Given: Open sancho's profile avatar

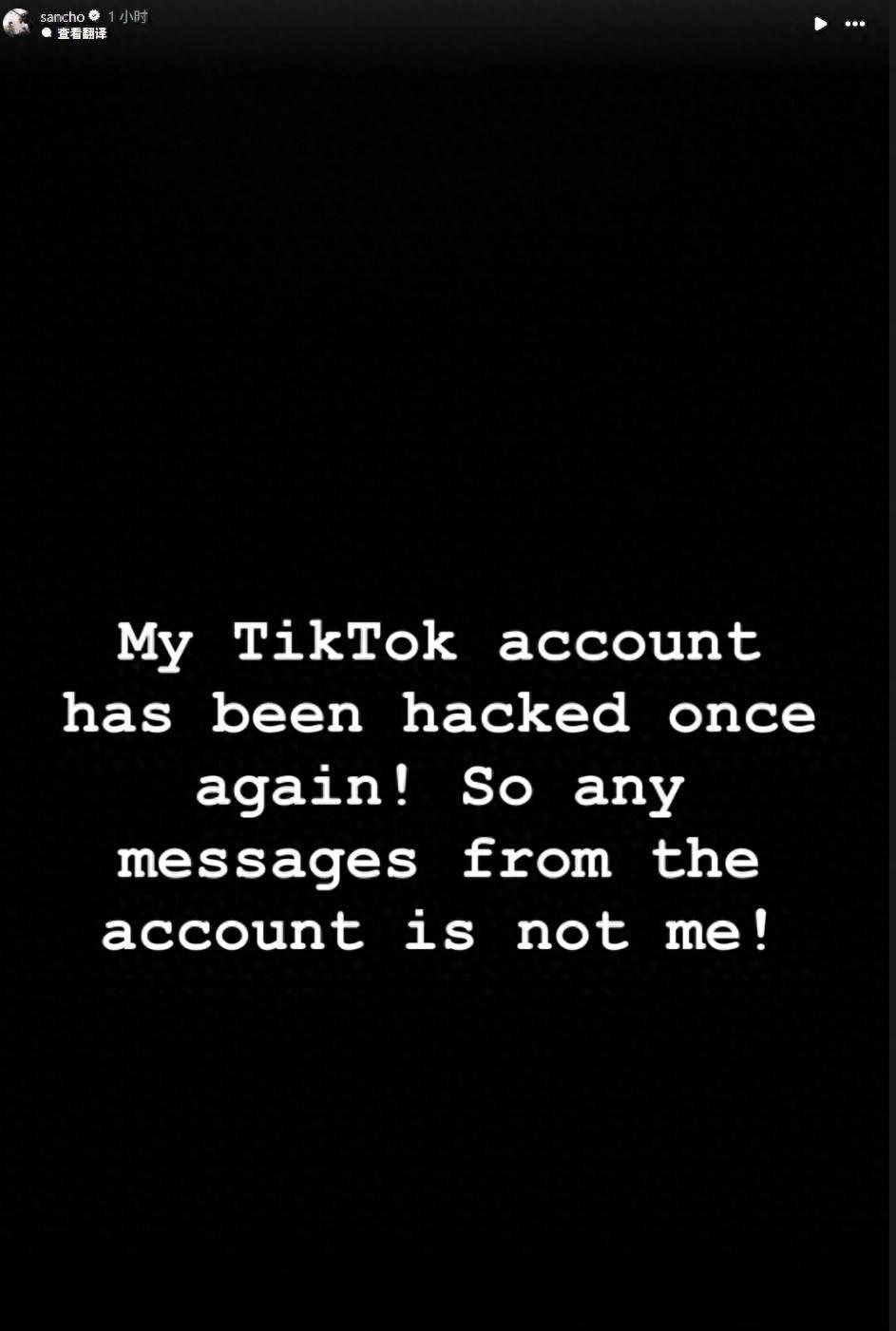Looking at the screenshot, I should [x=17, y=22].
